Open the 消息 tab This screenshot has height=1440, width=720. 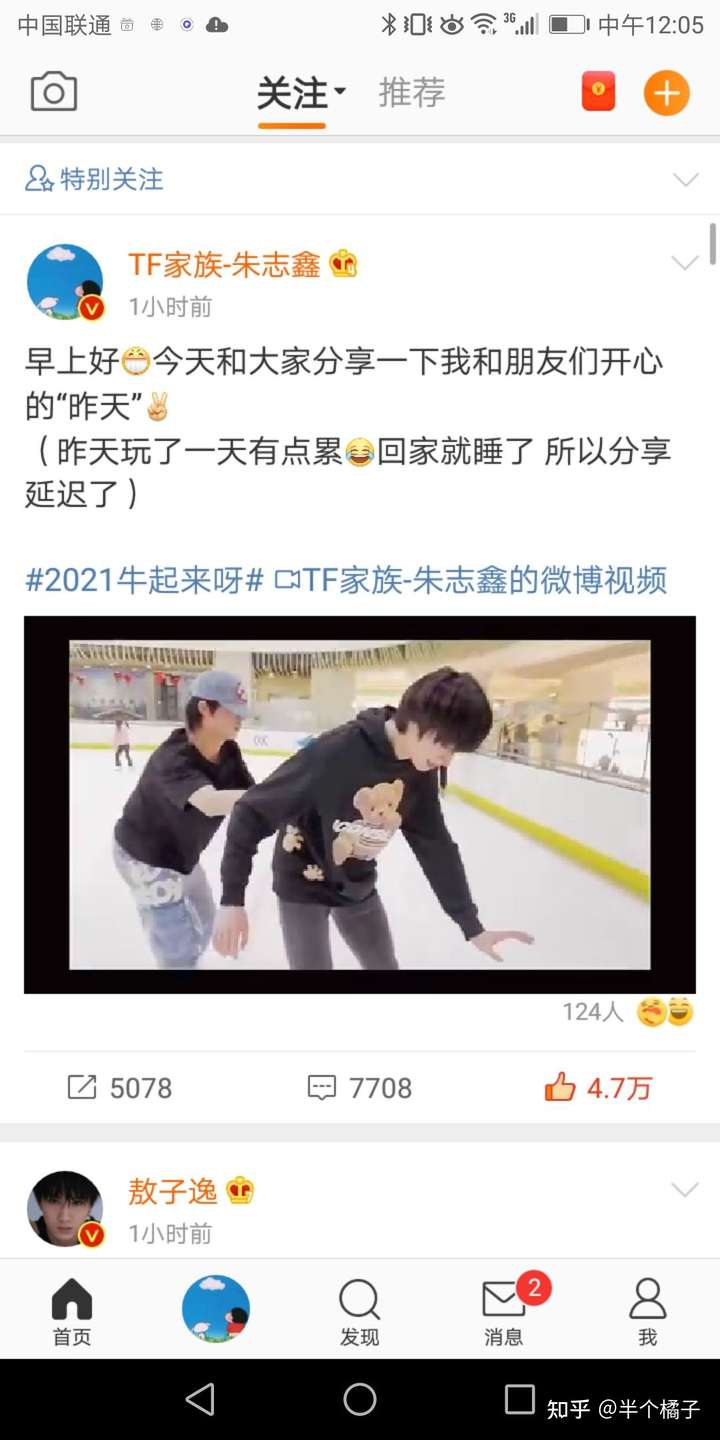[504, 1310]
